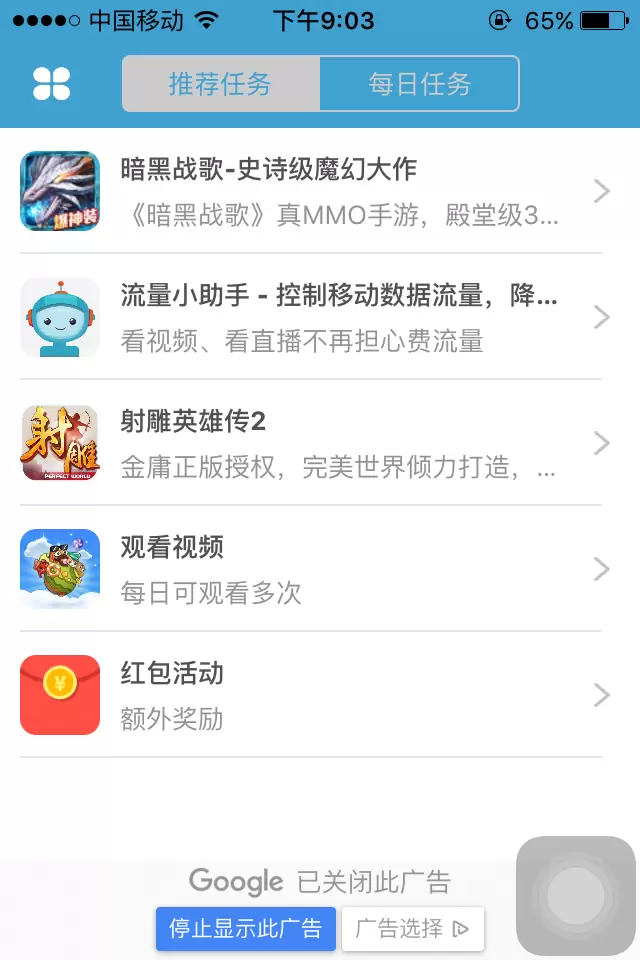640x960 pixels.
Task: Switch to the 推荐任务 tab
Action: point(221,84)
